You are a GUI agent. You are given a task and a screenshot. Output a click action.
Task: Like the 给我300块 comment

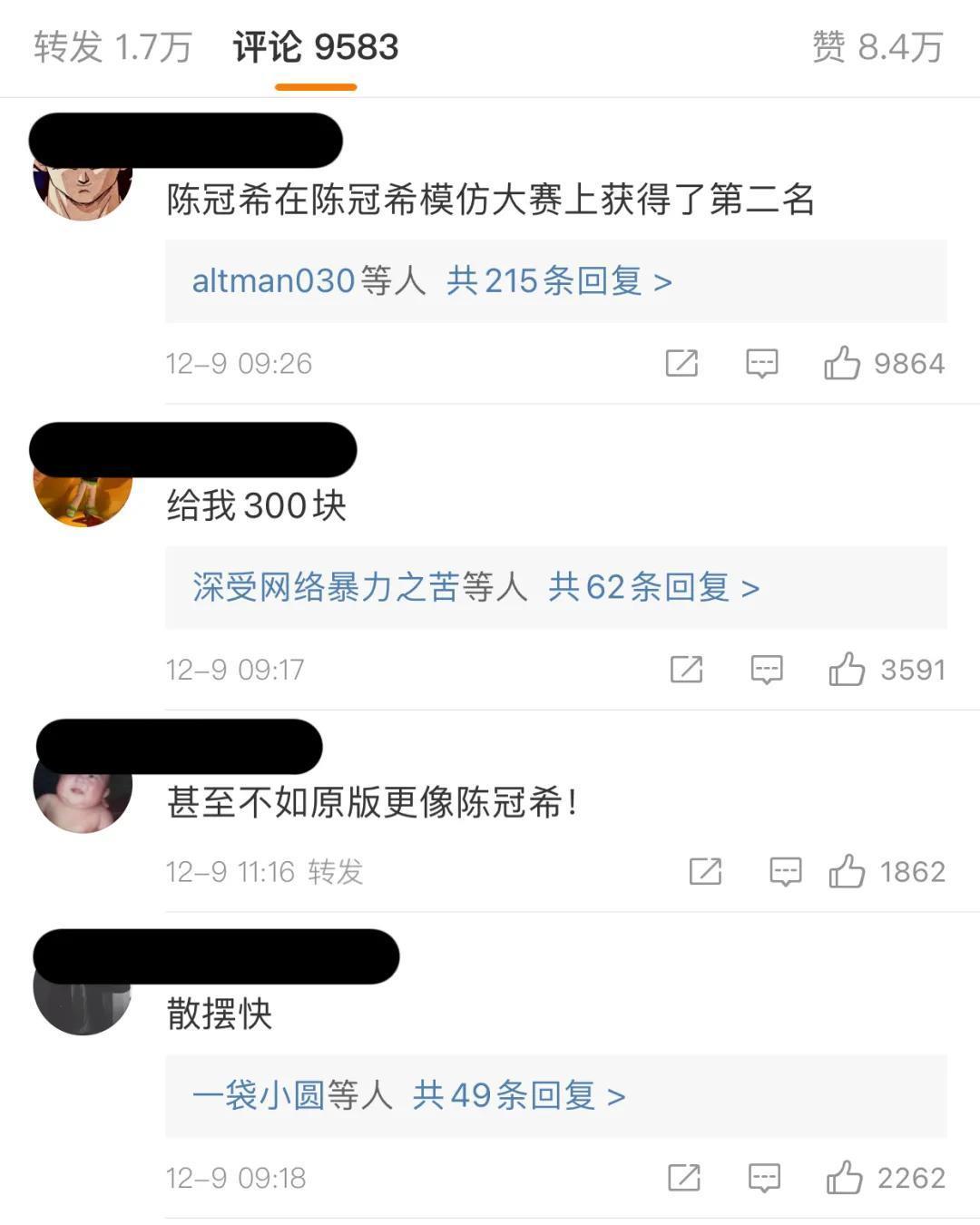tap(846, 670)
